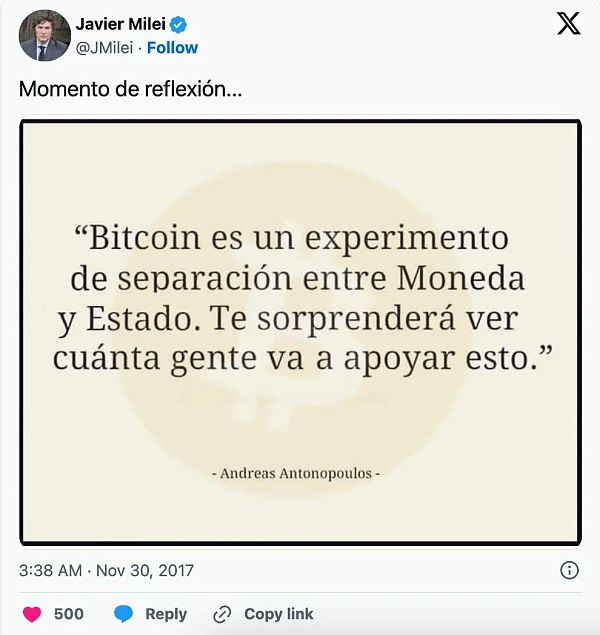This screenshot has height=635, width=600.
Task: Open the Javier Milei name link
Action: coord(121,25)
